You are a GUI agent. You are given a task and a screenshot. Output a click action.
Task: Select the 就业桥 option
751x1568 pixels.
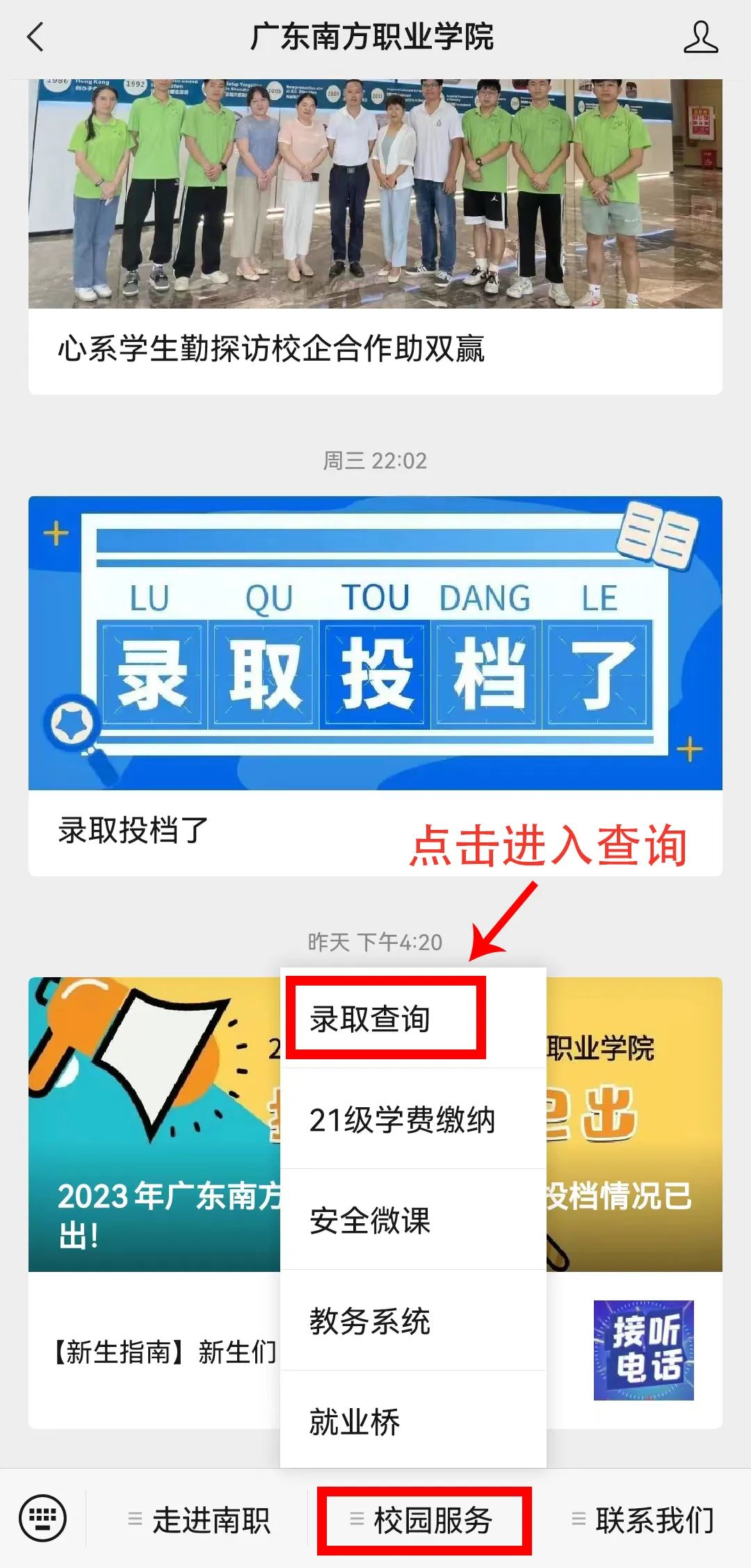[x=356, y=1421]
